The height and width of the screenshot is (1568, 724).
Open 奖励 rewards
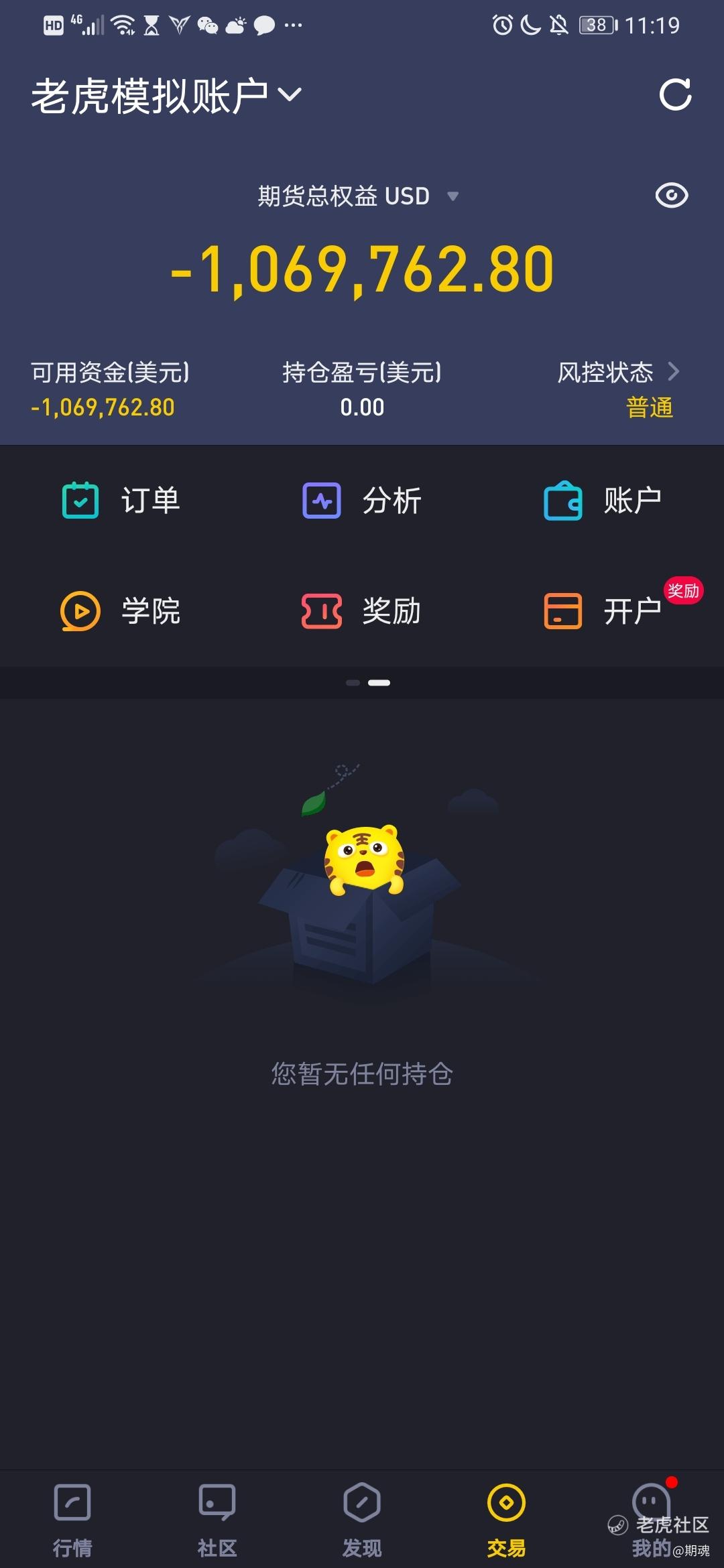[x=362, y=611]
